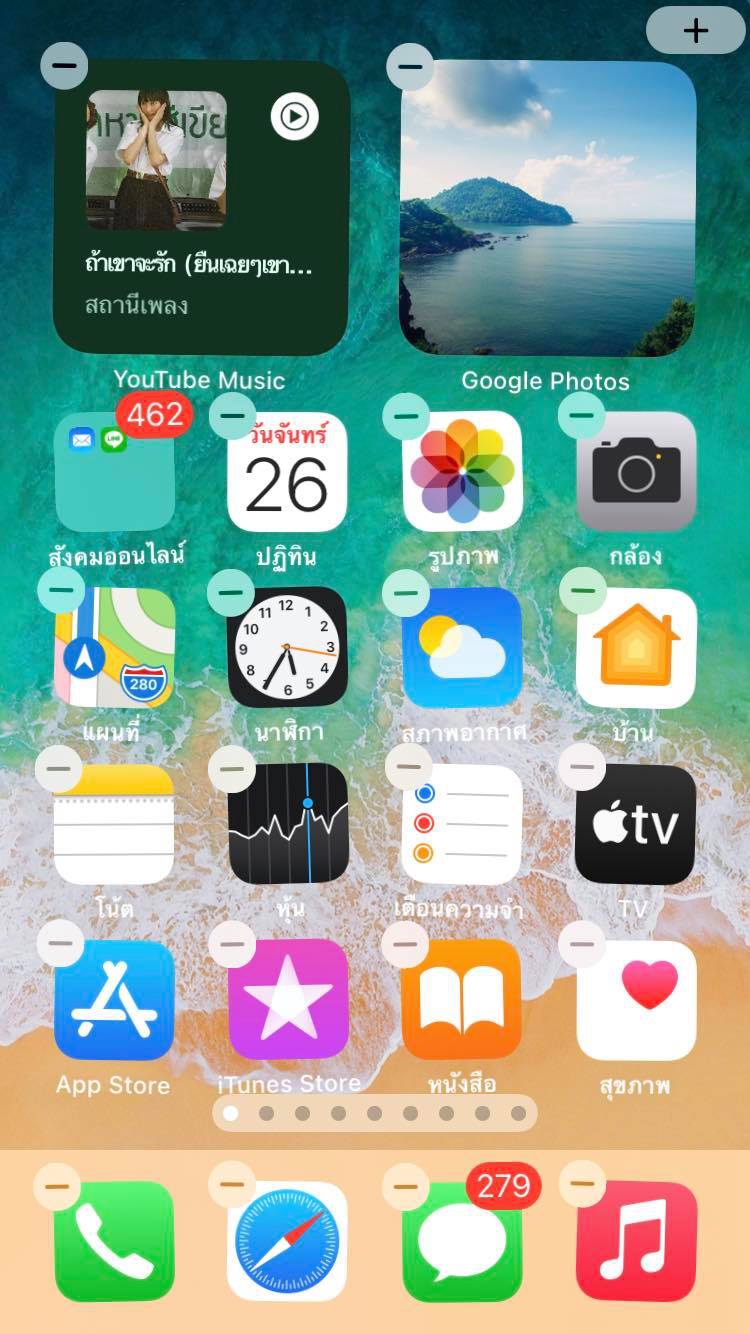Viewport: 750px width, 1334px height.
Task: Open the ปฏิทิน calendar app
Action: click(287, 471)
